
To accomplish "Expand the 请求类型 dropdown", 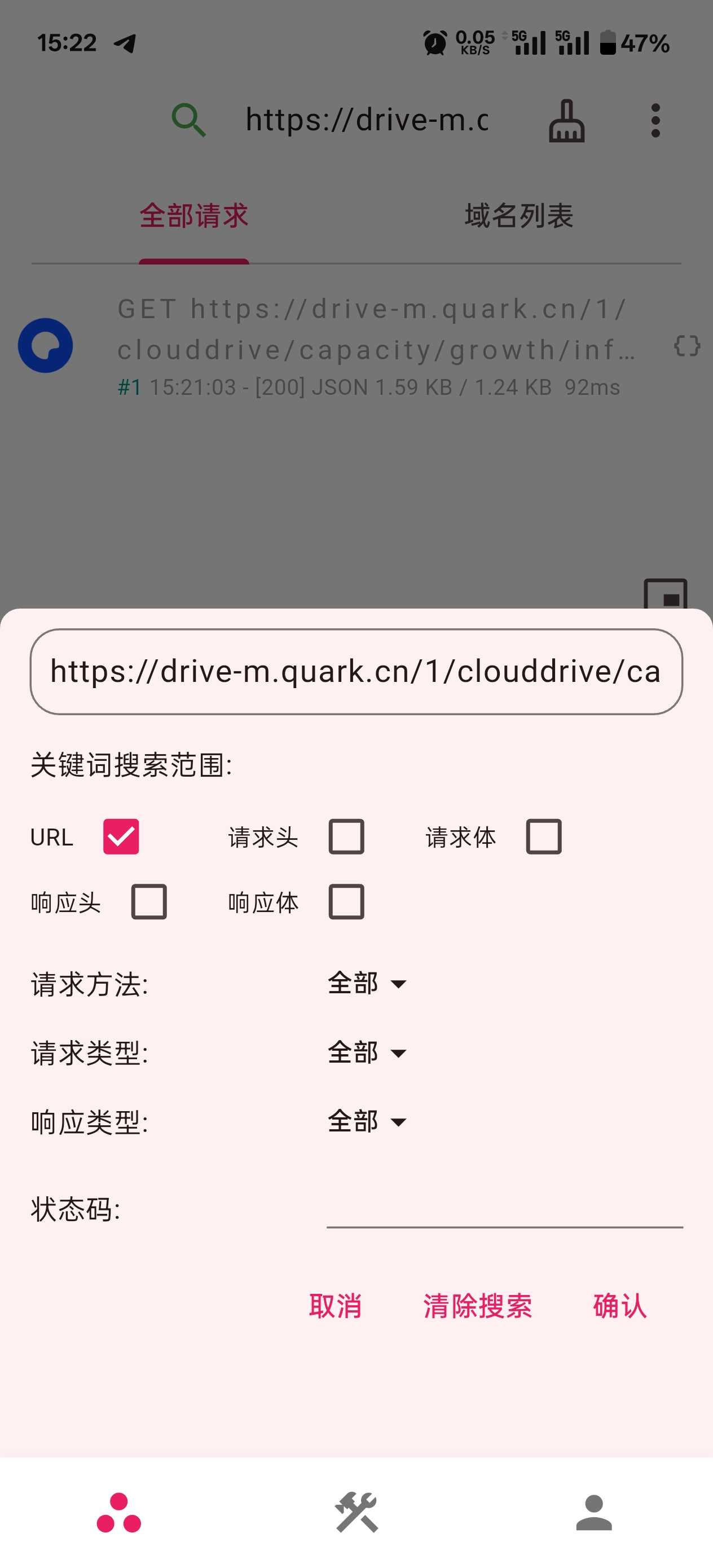I will (367, 1052).
